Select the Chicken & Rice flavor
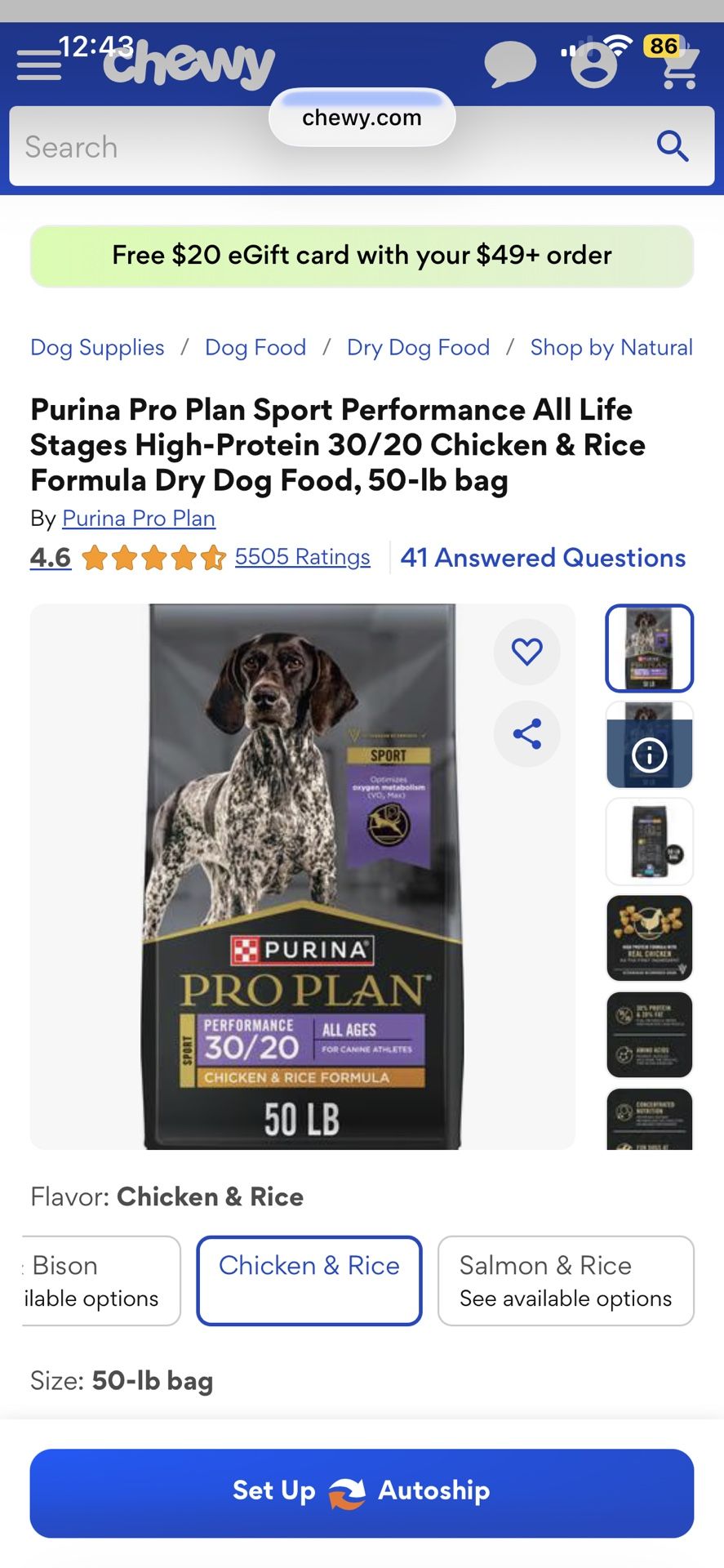This screenshot has height=1568, width=724. (x=309, y=1280)
